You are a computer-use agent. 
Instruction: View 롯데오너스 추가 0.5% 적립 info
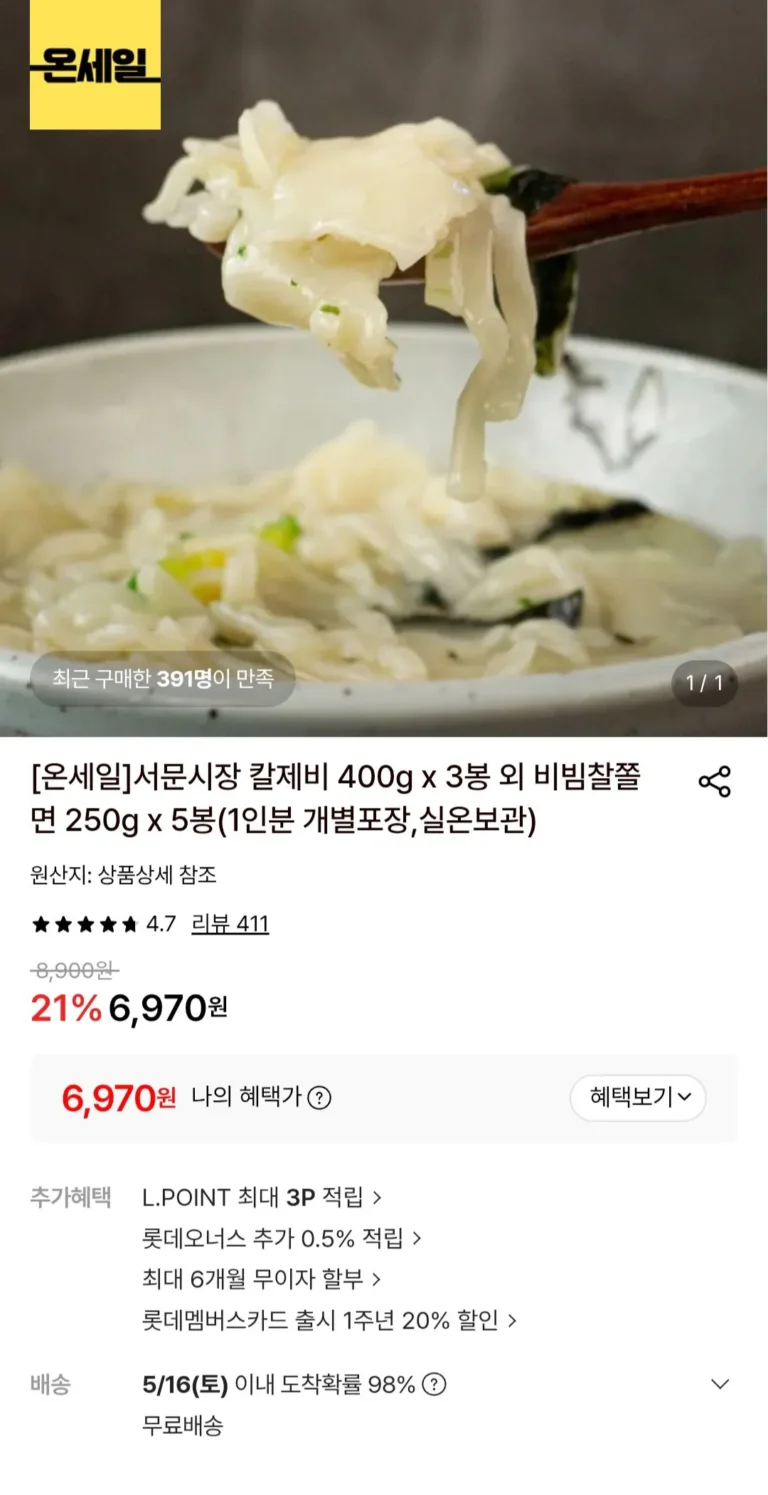pos(282,1238)
